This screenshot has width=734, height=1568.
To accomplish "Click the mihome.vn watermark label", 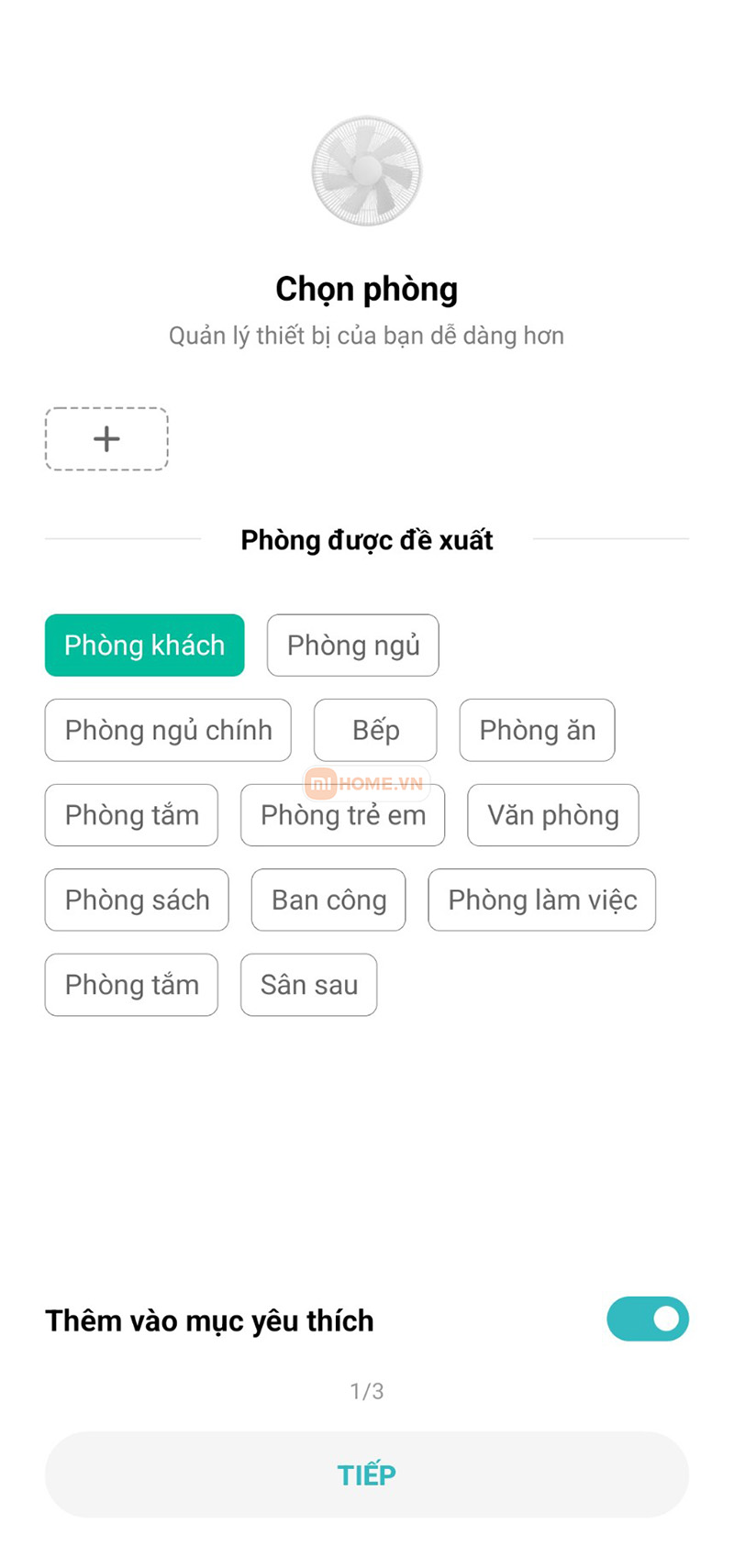I will pos(367,782).
